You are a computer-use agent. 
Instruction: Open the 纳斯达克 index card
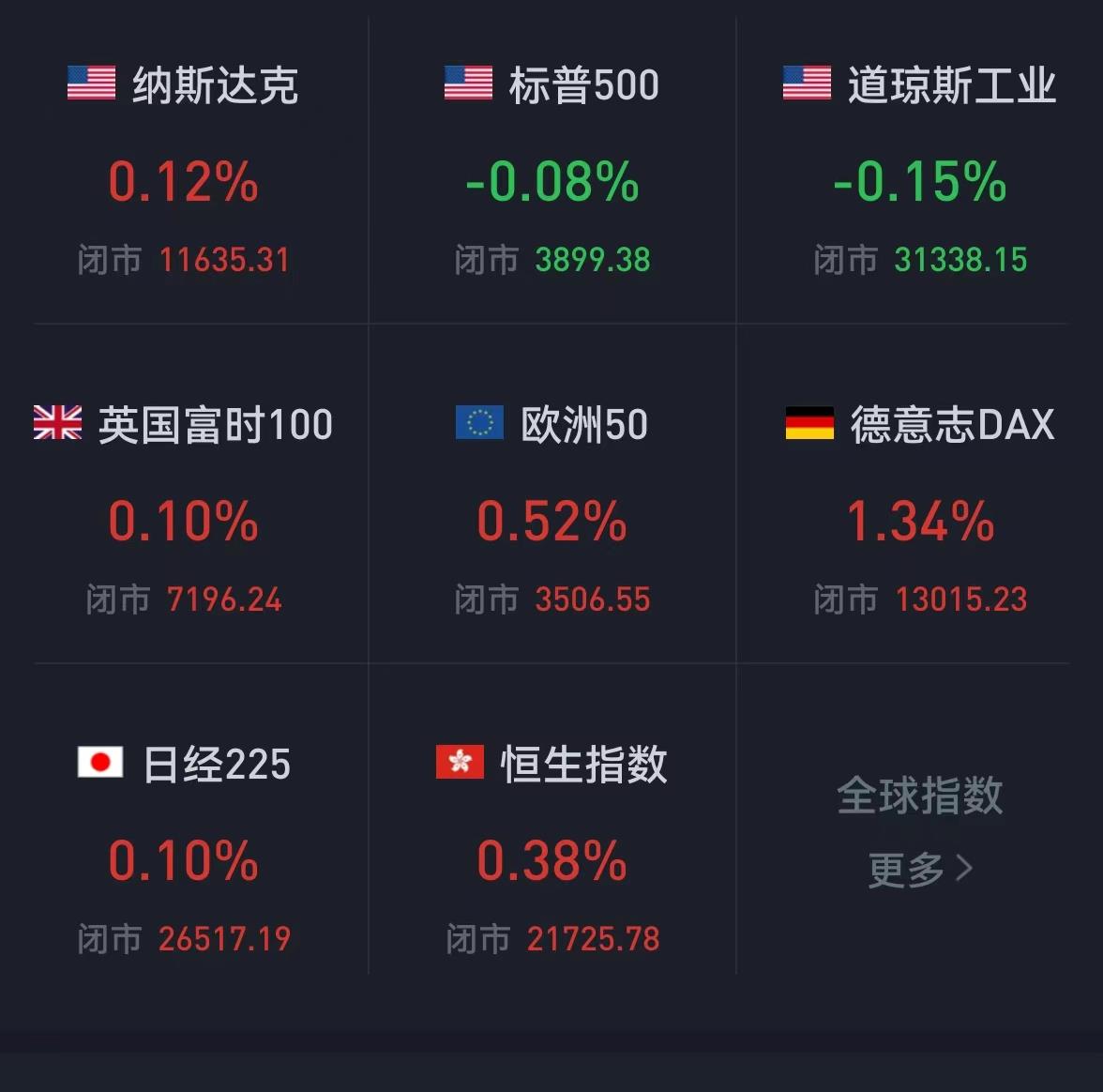point(184,173)
